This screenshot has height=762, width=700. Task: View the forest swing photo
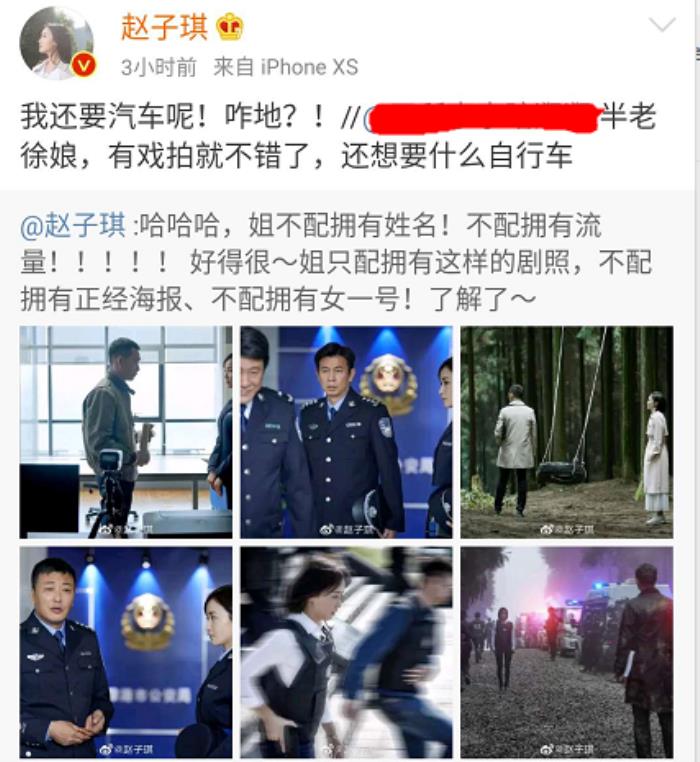[566, 431]
